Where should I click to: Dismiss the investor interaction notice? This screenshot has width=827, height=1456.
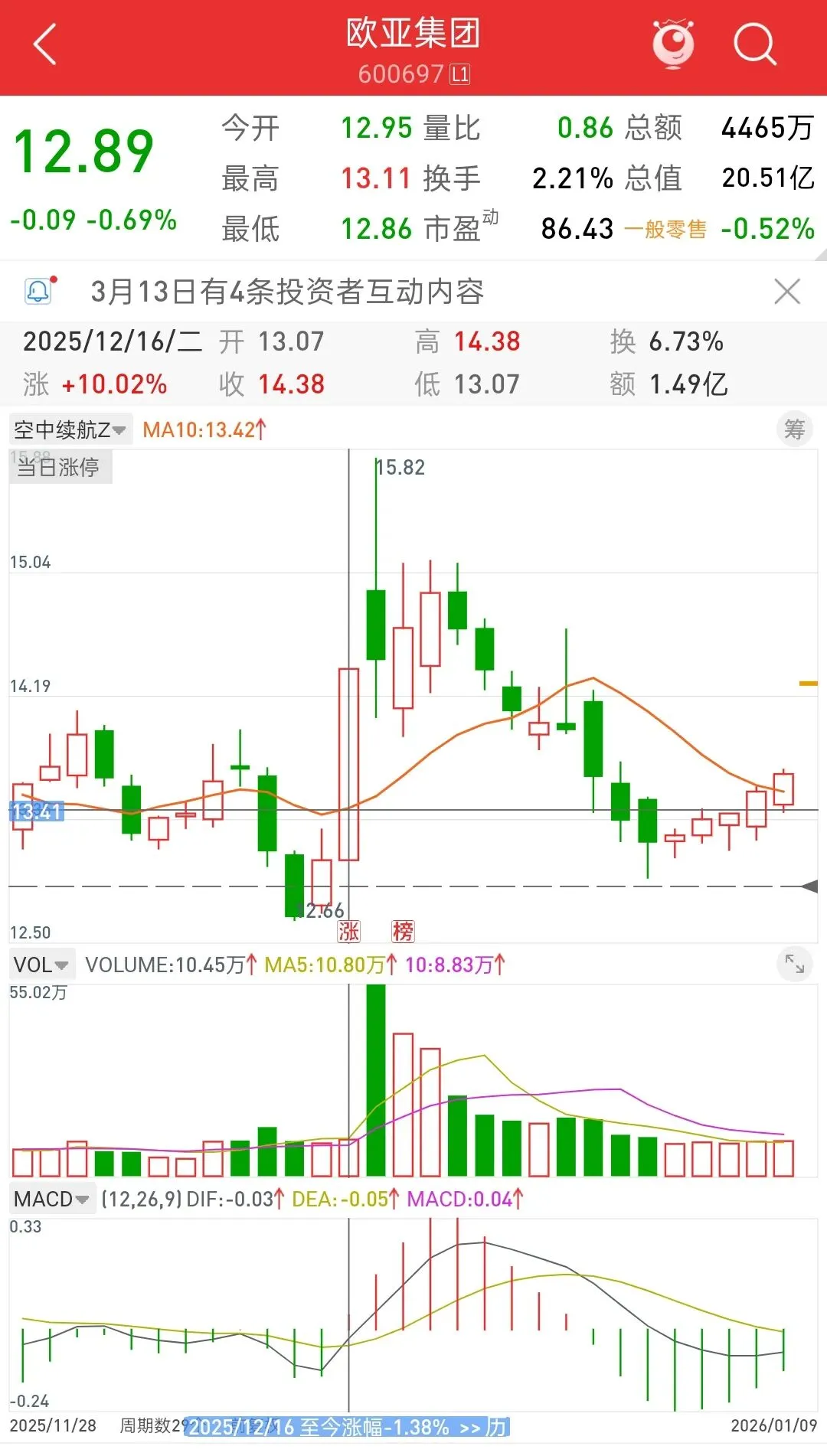coord(786,292)
